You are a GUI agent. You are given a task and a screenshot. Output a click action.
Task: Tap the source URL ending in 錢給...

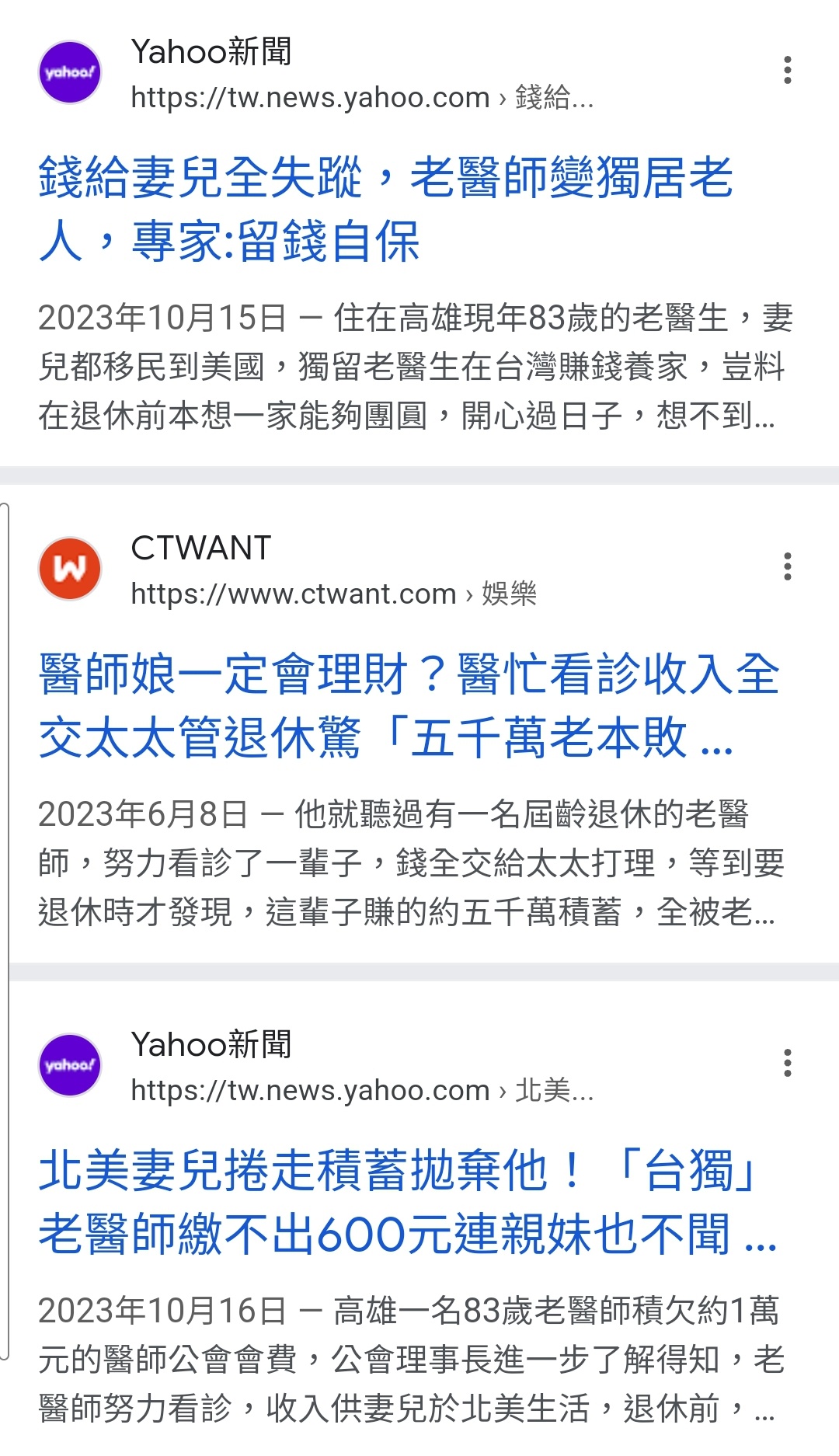pyautogui.click(x=362, y=97)
